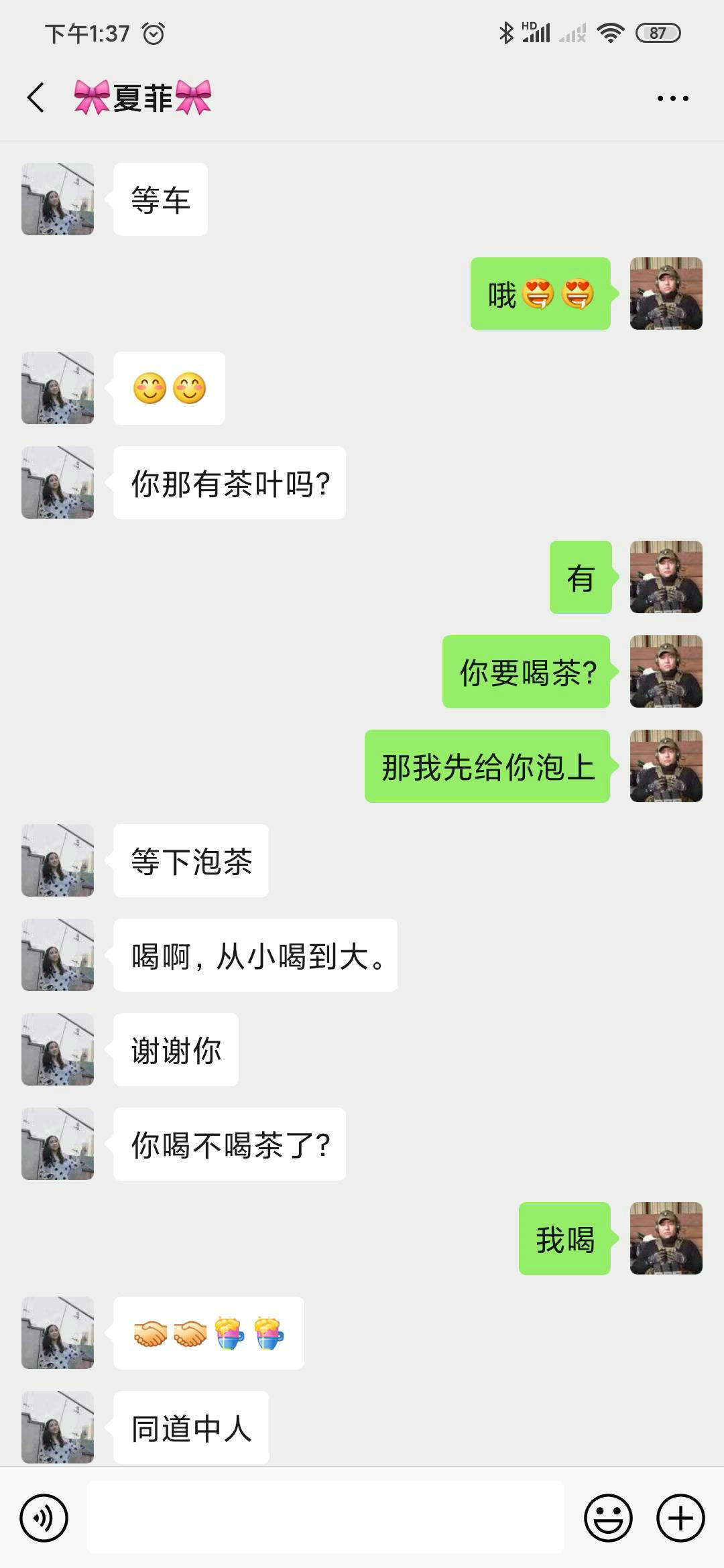Tap the battery indicator showing 87
The height and width of the screenshot is (1568, 724).
[x=659, y=31]
